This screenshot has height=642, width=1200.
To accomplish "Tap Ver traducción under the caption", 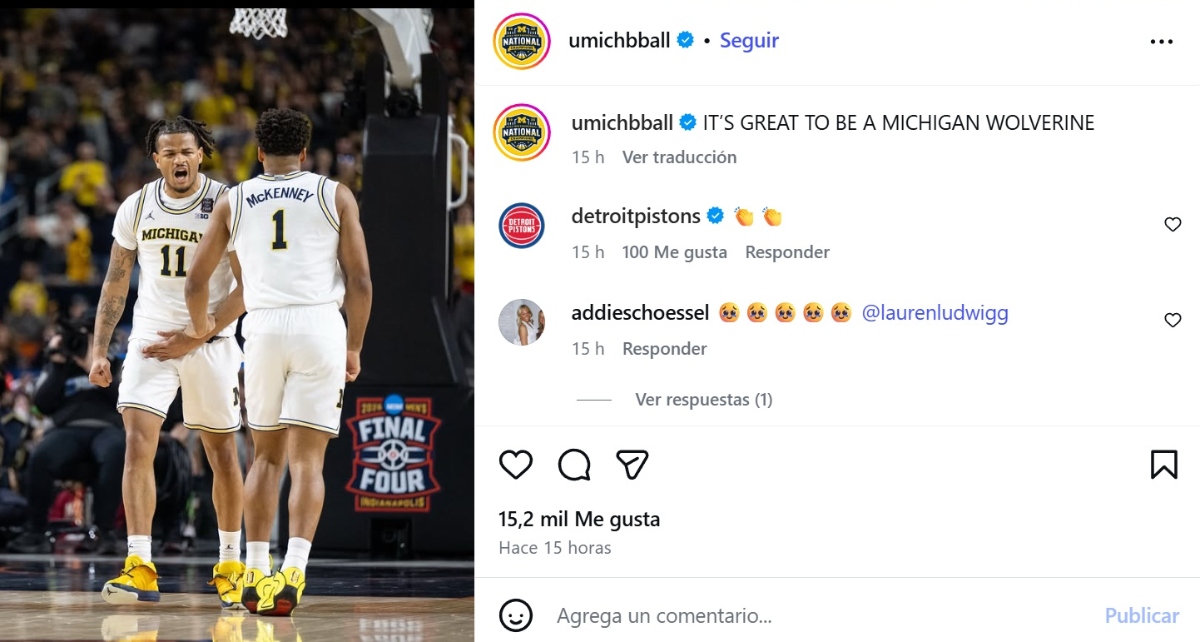I will [679, 157].
